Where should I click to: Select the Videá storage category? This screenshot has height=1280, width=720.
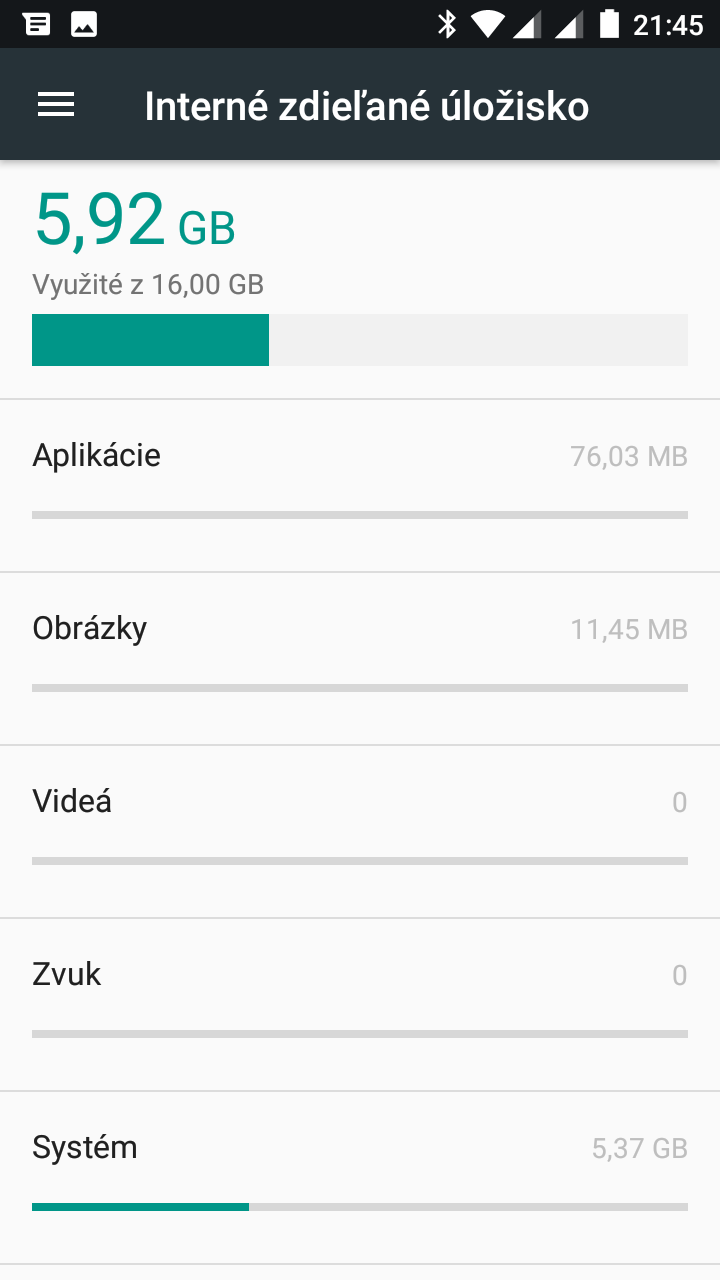pyautogui.click(x=360, y=832)
